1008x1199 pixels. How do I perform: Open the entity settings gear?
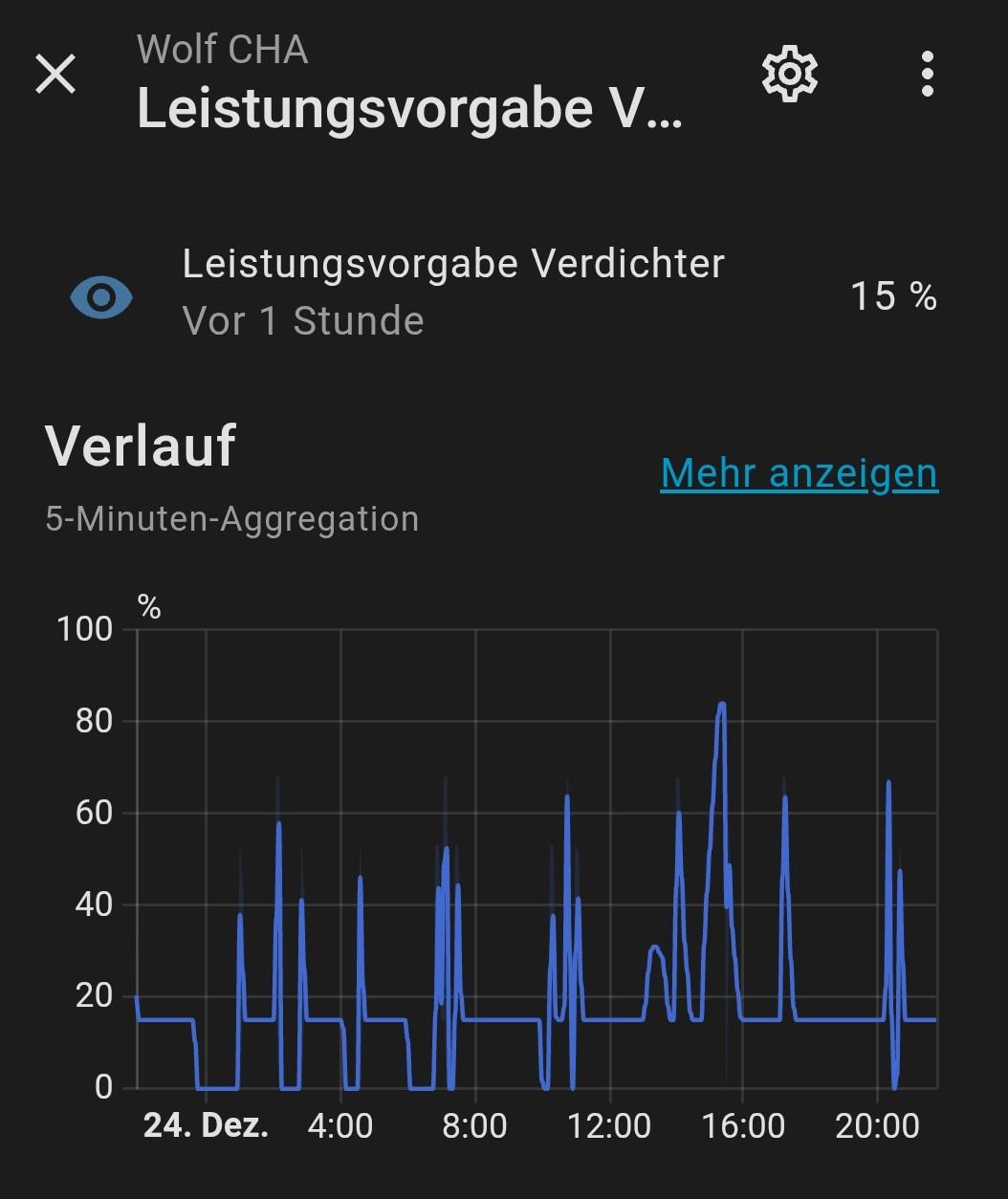[789, 74]
